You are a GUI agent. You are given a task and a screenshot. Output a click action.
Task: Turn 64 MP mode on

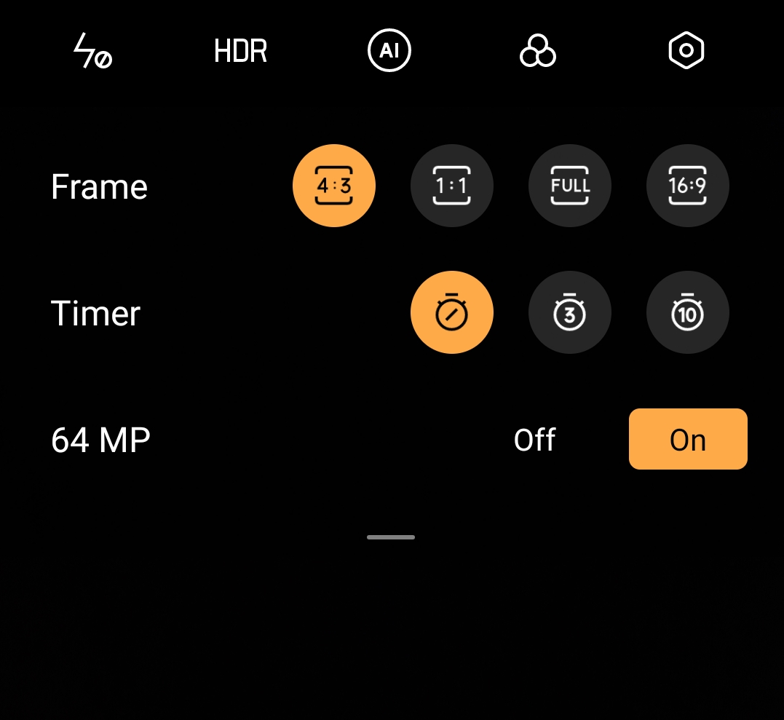(x=688, y=439)
